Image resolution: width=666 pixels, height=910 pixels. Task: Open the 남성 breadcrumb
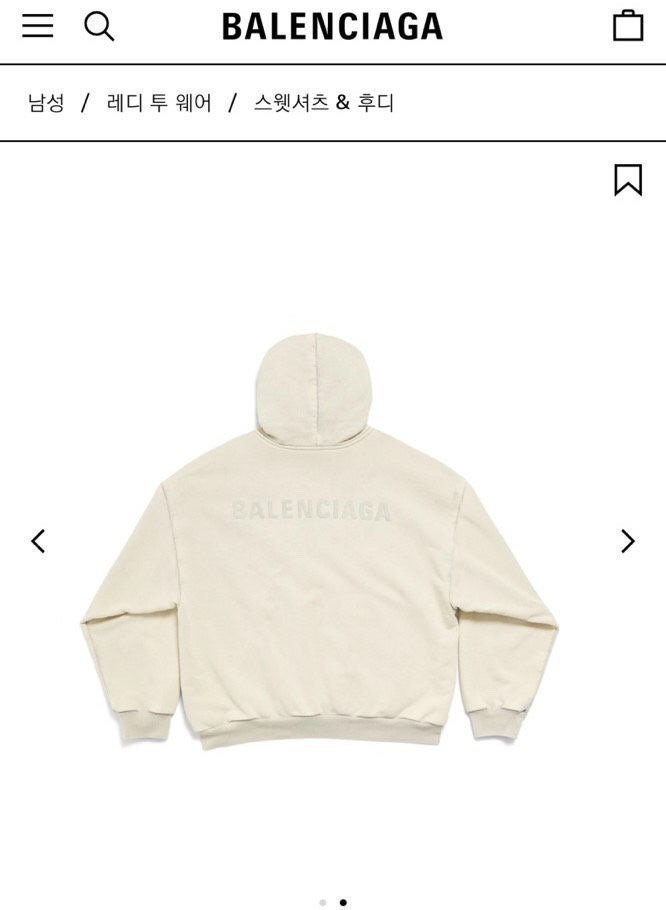click(46, 103)
